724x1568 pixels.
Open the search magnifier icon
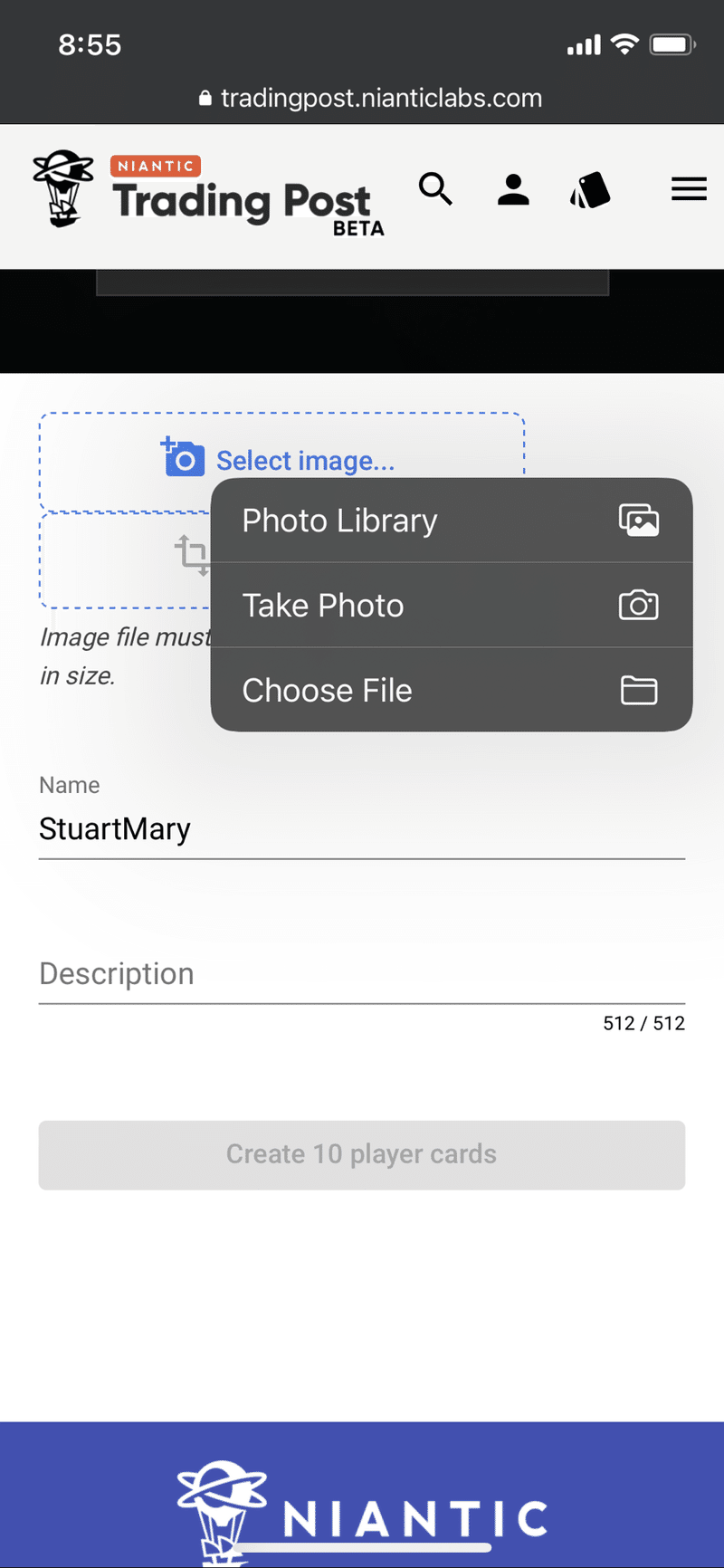click(x=435, y=189)
